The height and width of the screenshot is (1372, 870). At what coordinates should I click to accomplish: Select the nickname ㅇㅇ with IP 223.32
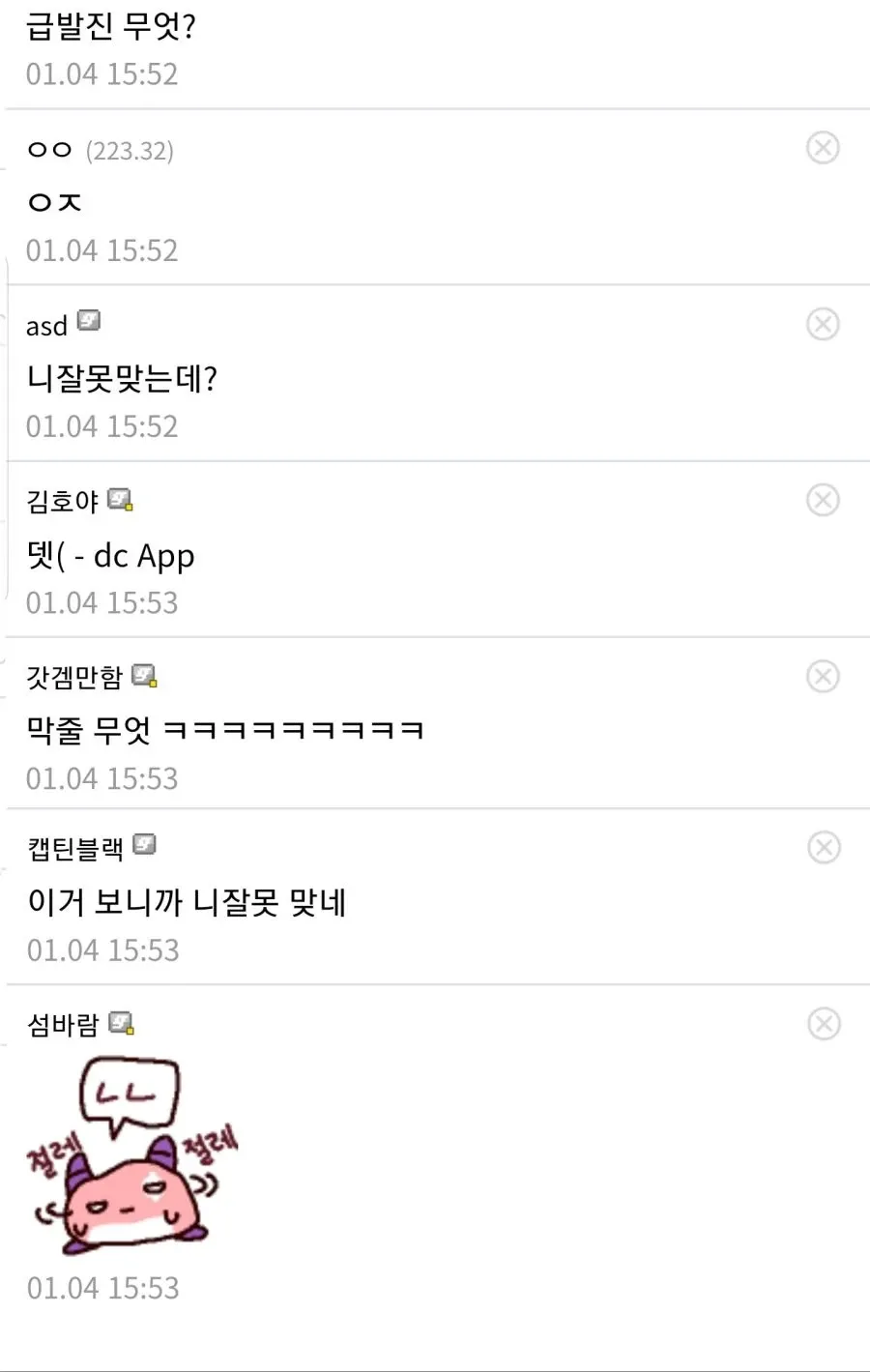50,150
